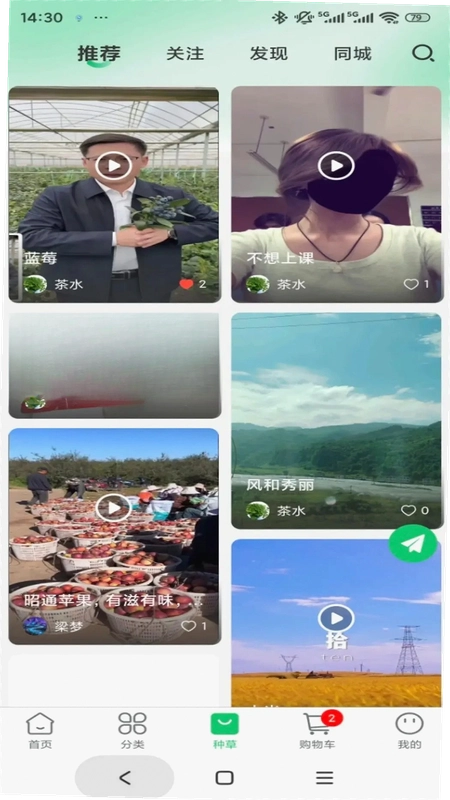Open the 购物车 tab
Image resolution: width=450 pixels, height=800 pixels.
point(317,731)
